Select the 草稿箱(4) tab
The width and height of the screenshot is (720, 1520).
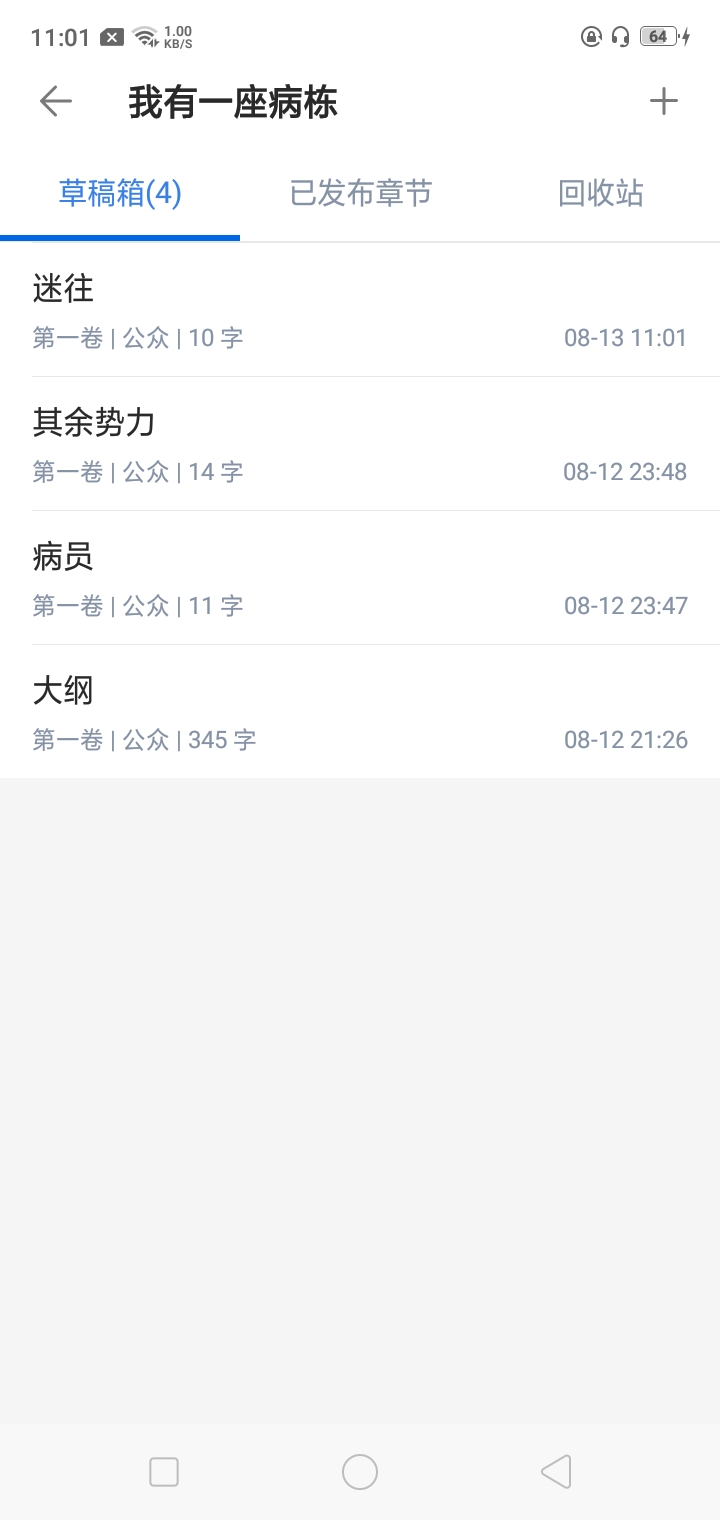point(120,193)
